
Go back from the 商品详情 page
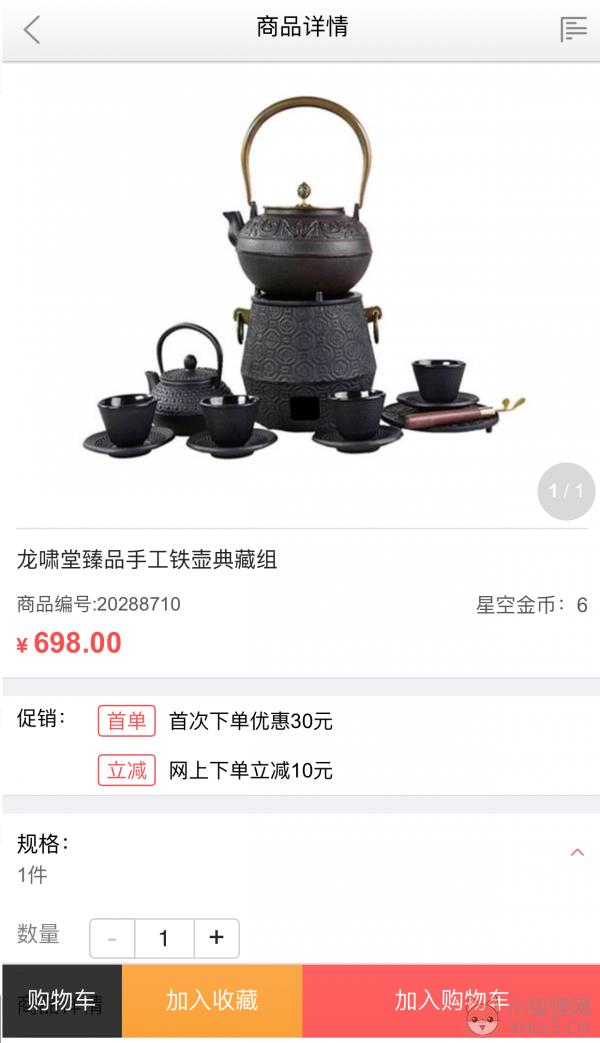[32, 30]
